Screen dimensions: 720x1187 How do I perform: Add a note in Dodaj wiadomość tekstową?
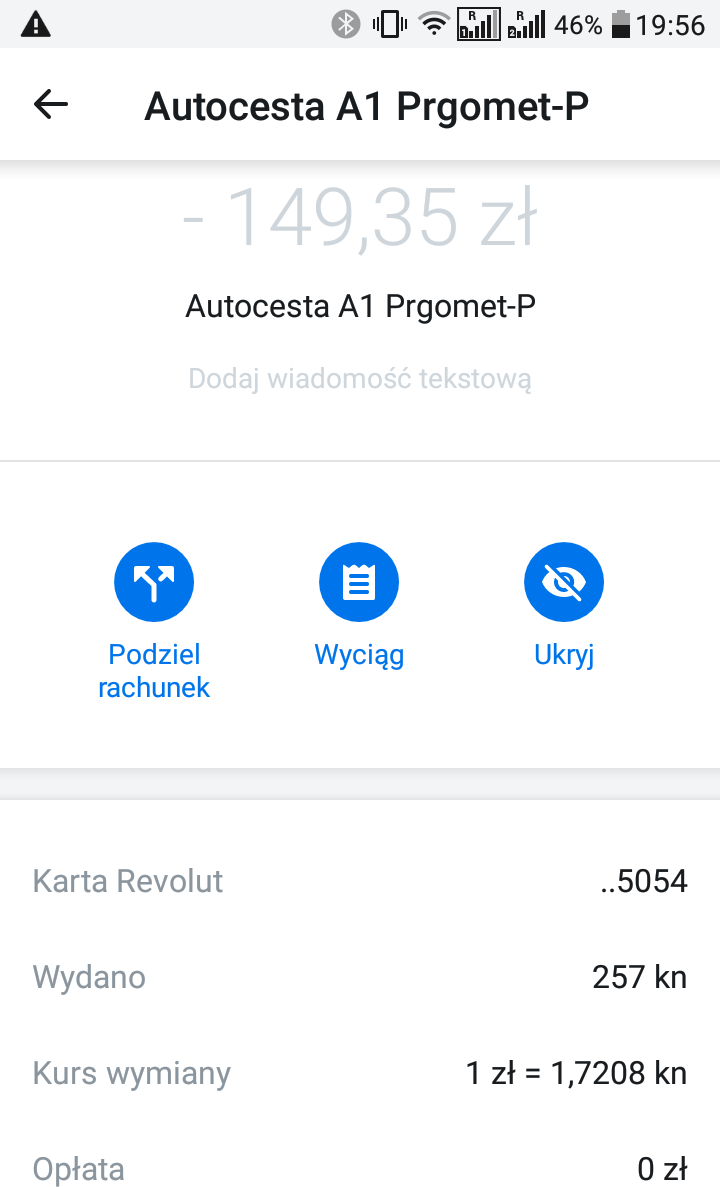tap(360, 379)
